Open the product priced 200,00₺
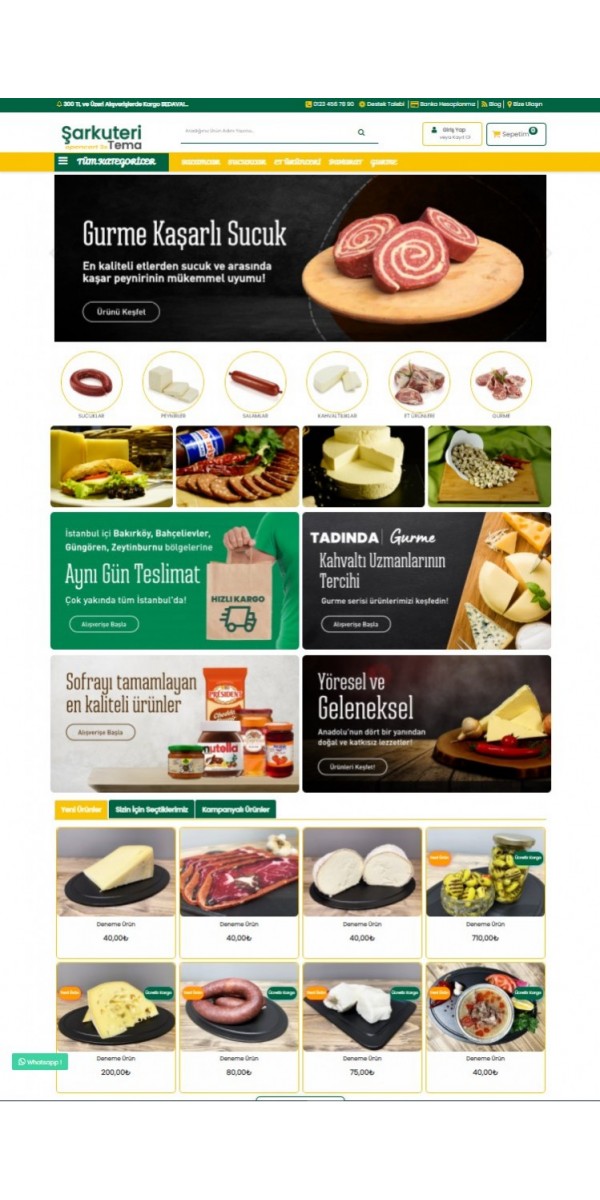This screenshot has width=600, height=1200. (x=116, y=1027)
